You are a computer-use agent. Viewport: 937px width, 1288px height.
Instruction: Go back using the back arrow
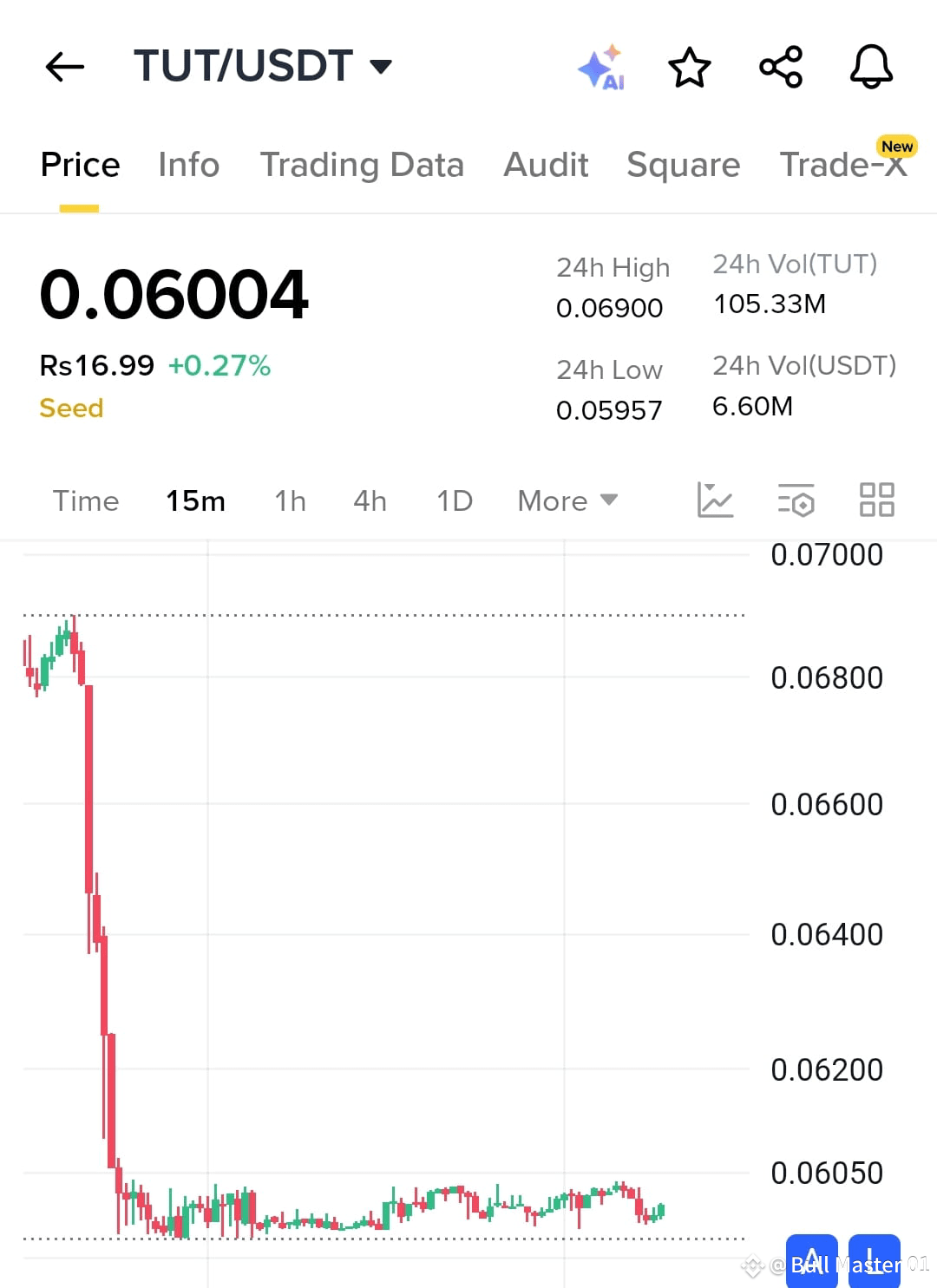click(x=64, y=67)
